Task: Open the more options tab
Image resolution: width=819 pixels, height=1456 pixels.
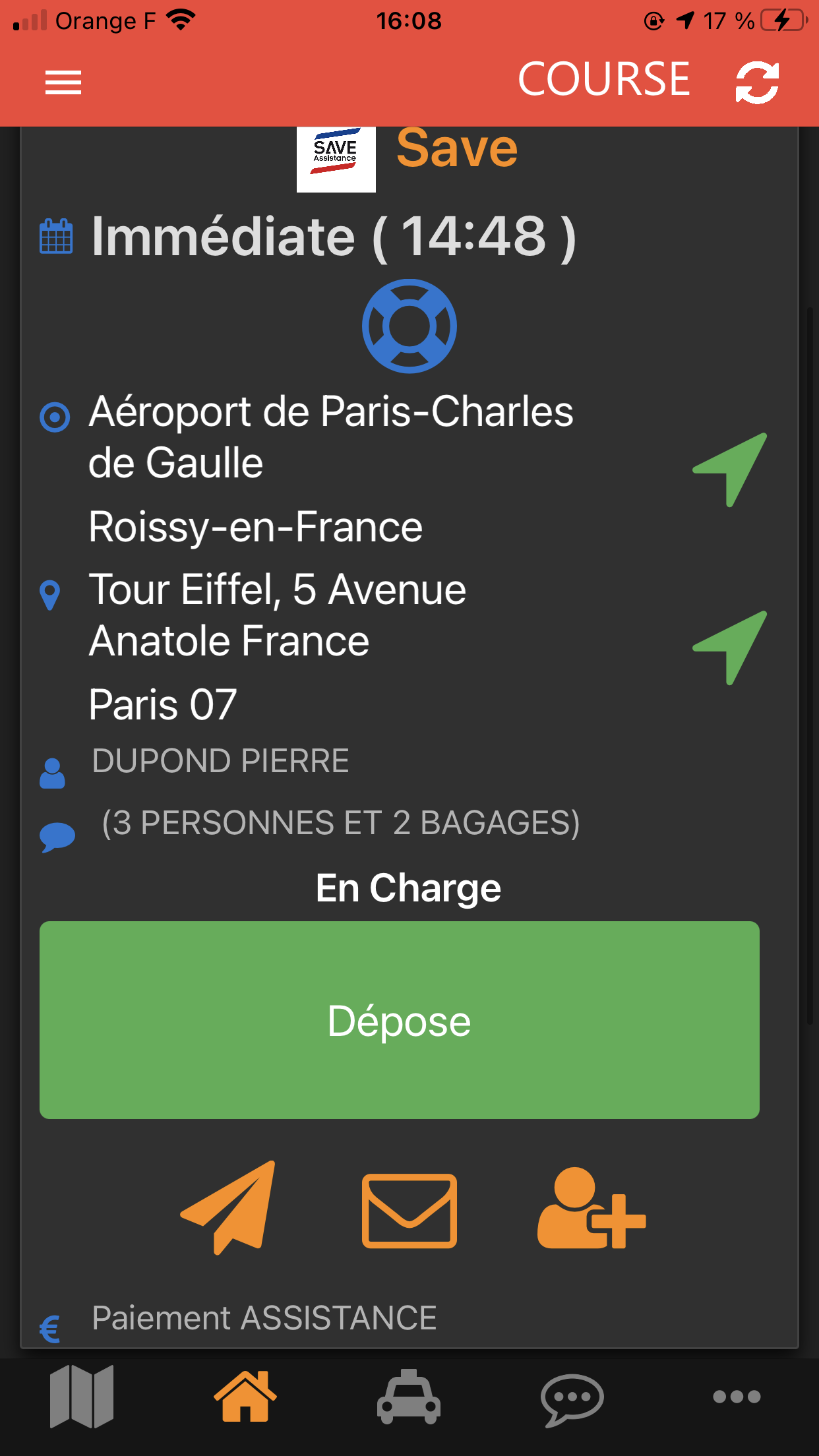Action: pyautogui.click(x=737, y=1396)
